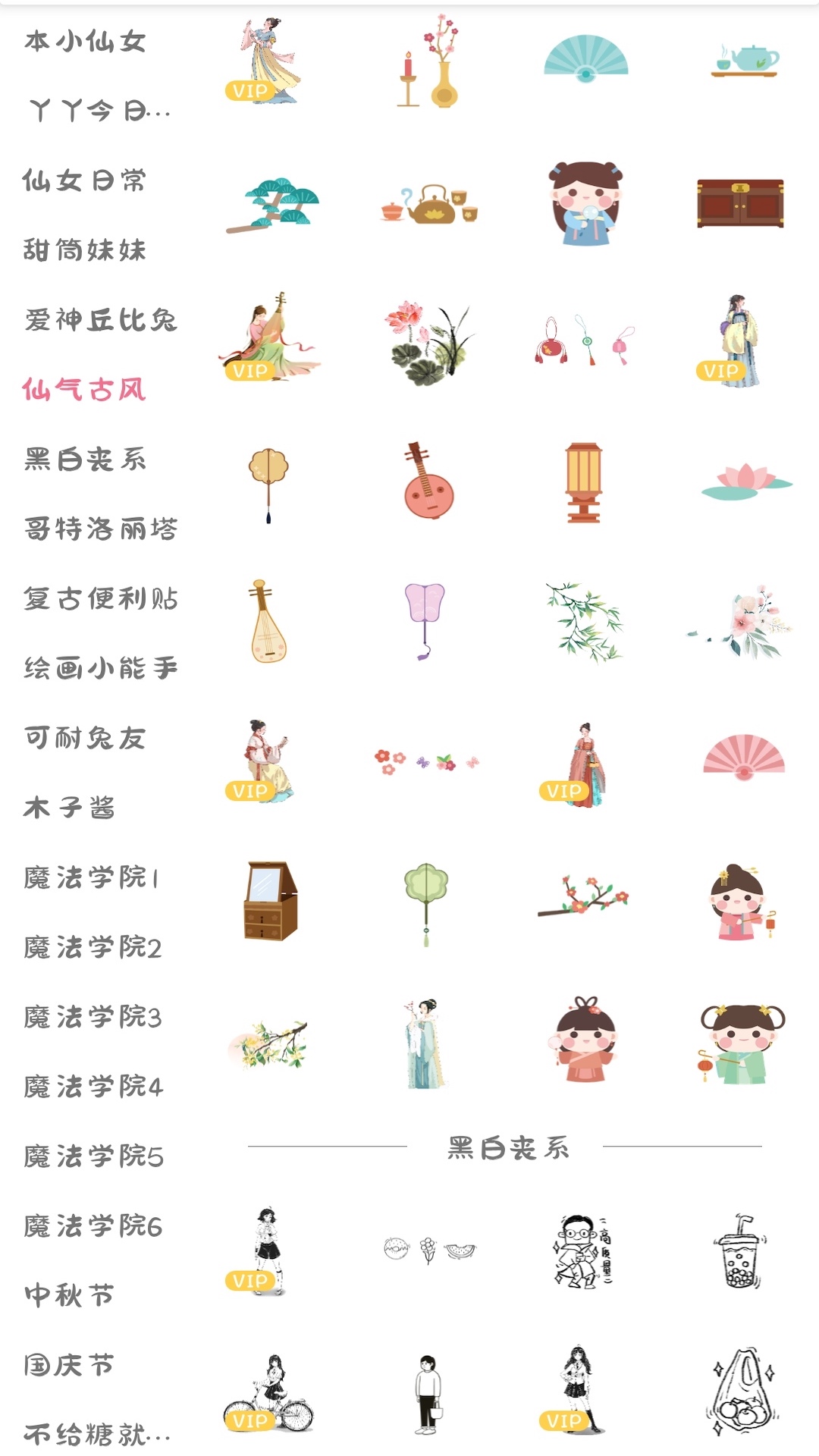Select the bubble tea cup sticker

coord(738,1251)
